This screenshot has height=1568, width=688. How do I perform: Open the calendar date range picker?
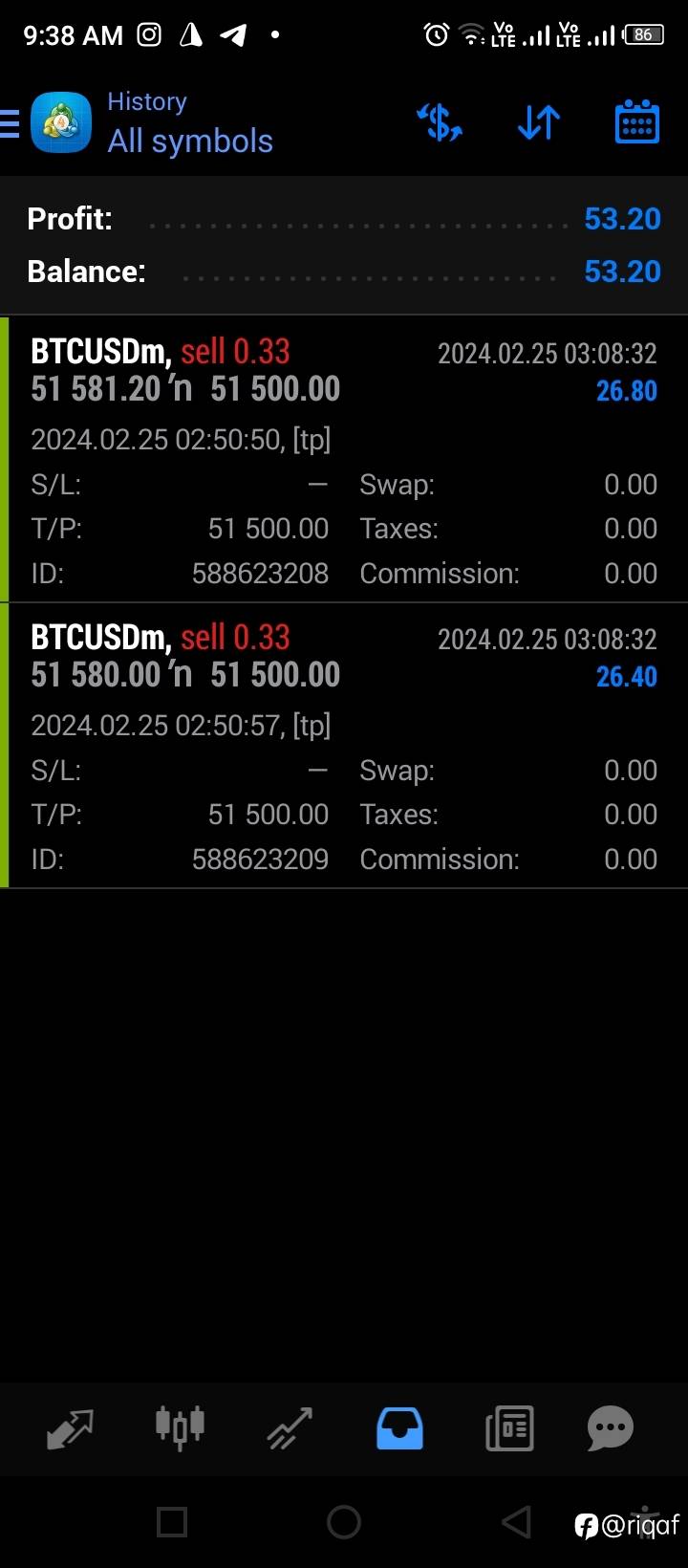coord(636,121)
